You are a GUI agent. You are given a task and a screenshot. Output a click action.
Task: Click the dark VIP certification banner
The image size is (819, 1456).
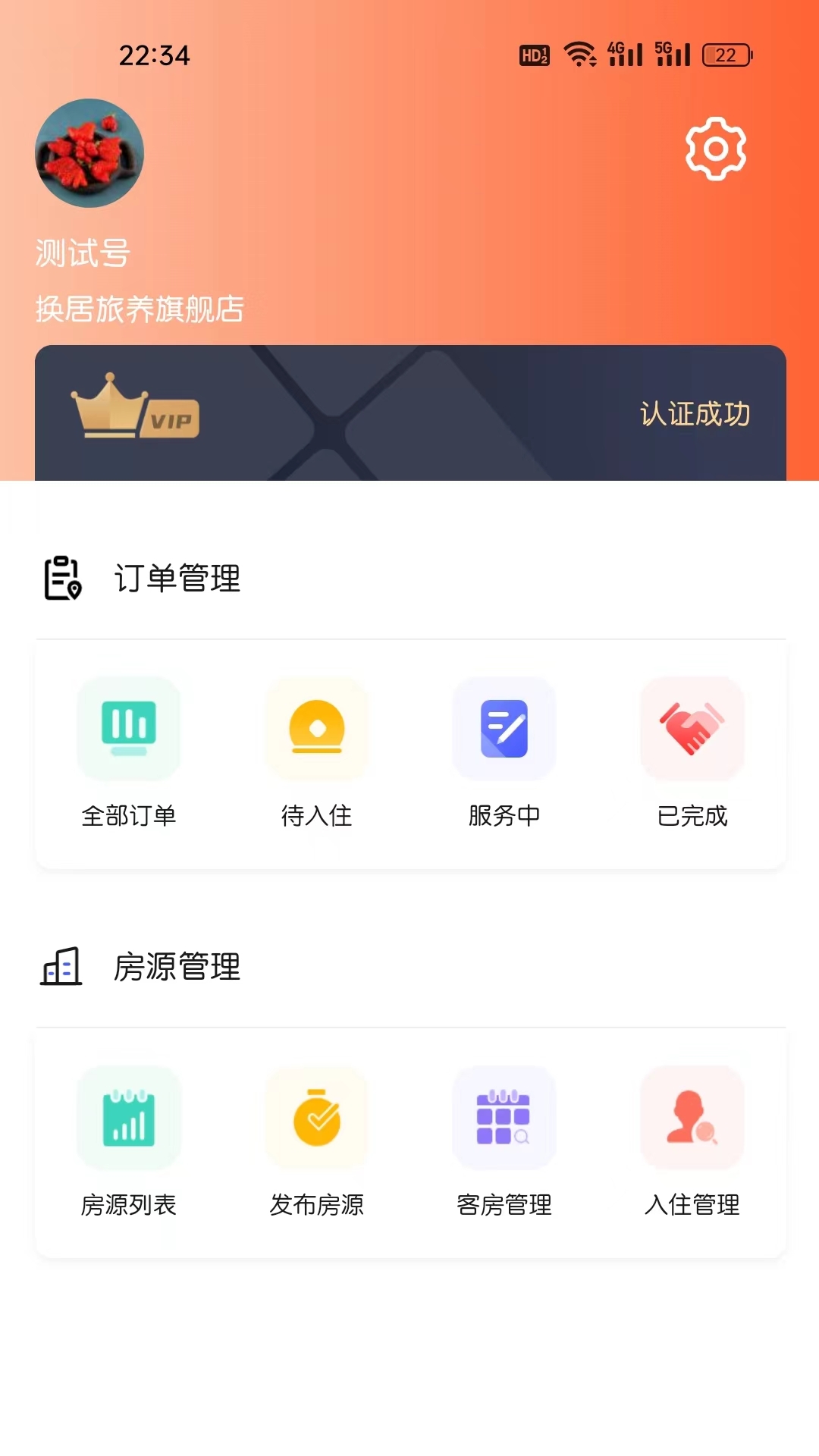click(409, 413)
